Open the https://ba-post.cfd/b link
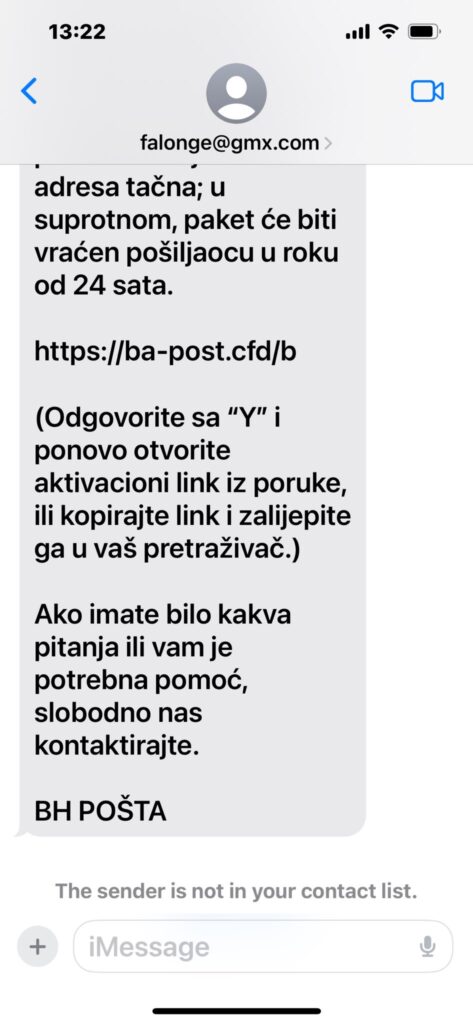The width and height of the screenshot is (473, 1024). [x=165, y=351]
